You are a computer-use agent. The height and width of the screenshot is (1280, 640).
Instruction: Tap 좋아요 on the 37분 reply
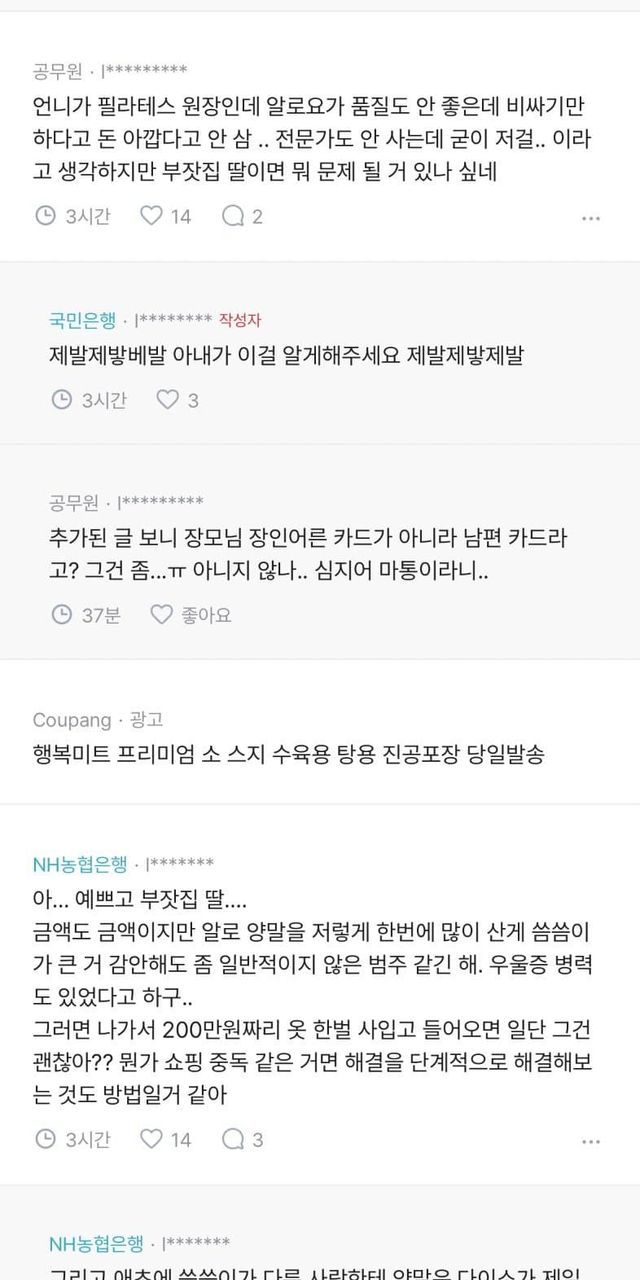tap(190, 614)
